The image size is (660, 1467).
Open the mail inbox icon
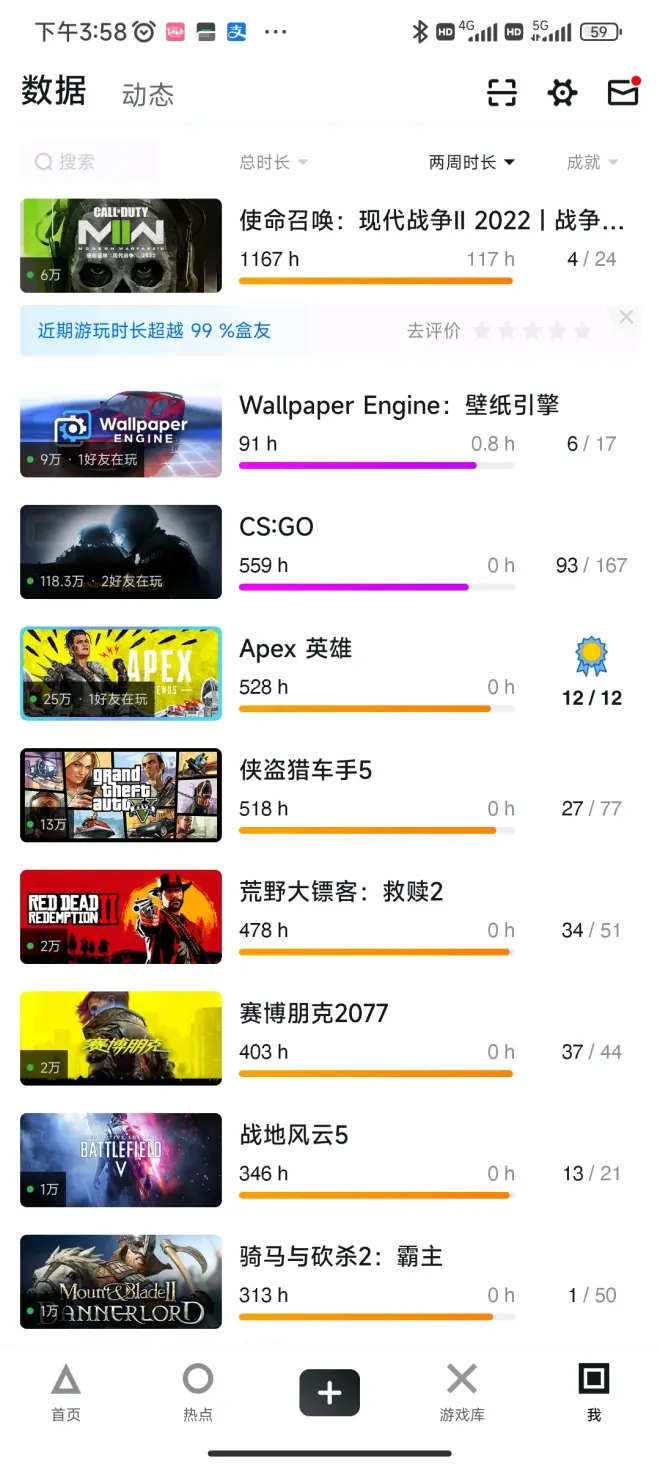pos(623,92)
